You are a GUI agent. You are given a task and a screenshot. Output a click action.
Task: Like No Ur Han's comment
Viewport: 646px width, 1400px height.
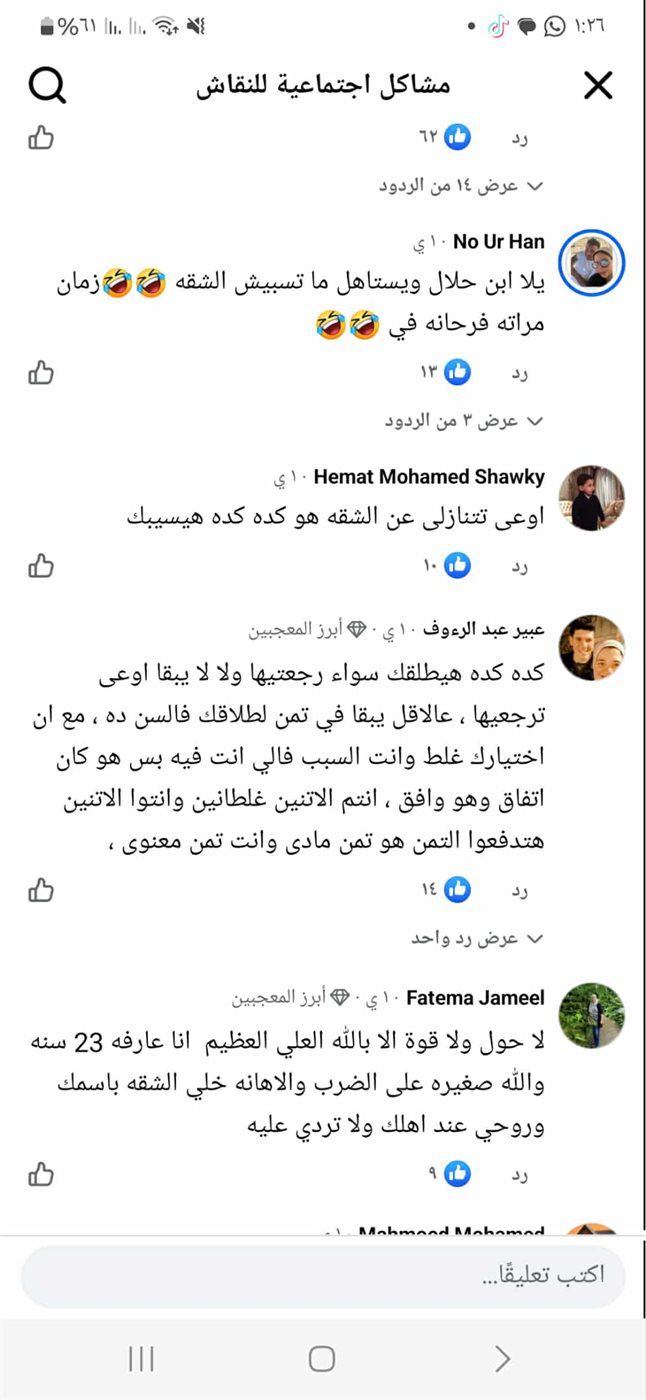coord(41,373)
